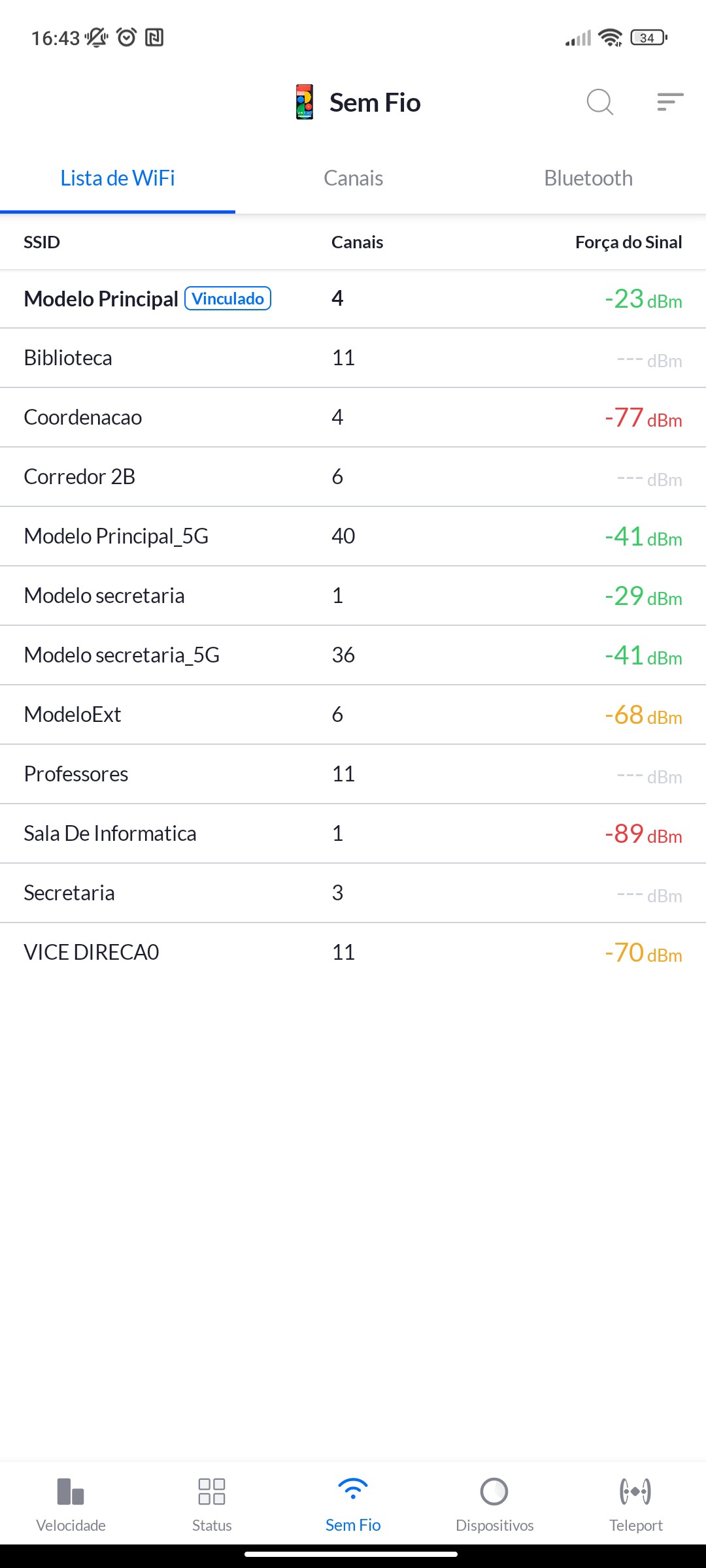Select the Lista de WiFi tab
This screenshot has width=706, height=1568.
118,178
